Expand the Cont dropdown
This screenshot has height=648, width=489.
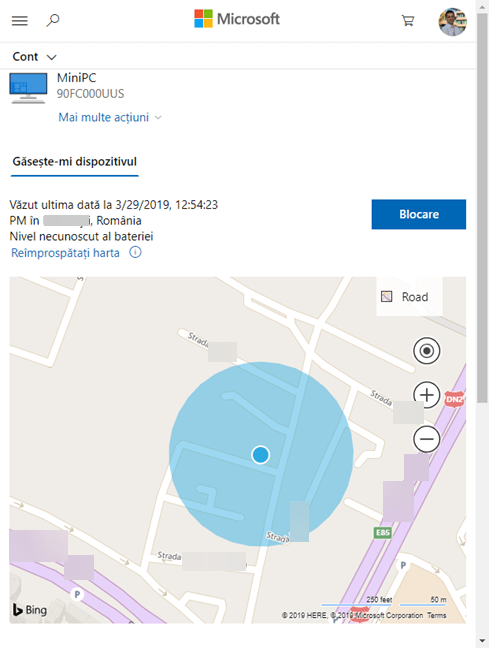pos(34,57)
